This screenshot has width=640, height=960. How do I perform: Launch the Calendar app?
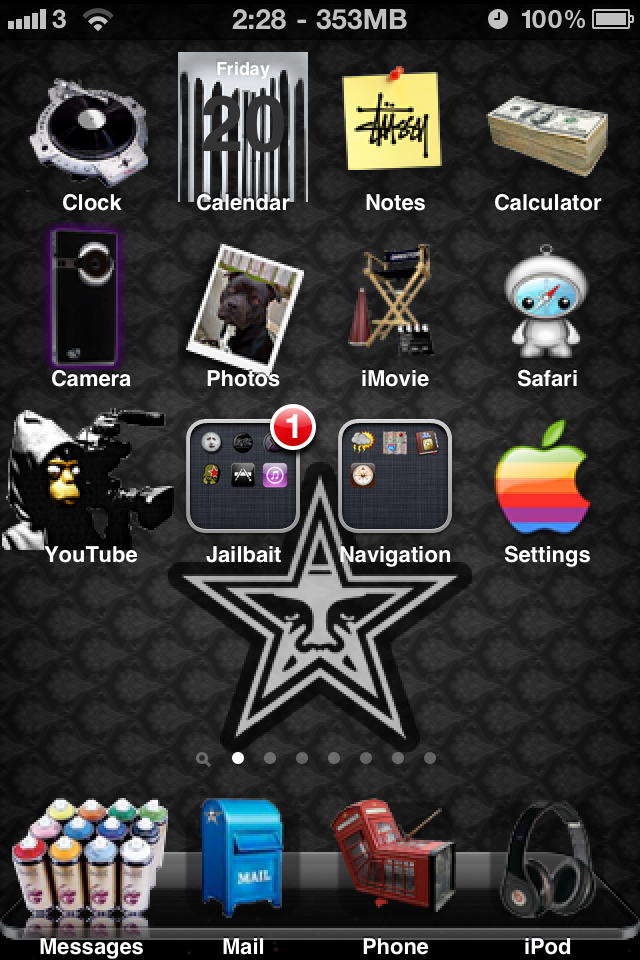[x=243, y=127]
